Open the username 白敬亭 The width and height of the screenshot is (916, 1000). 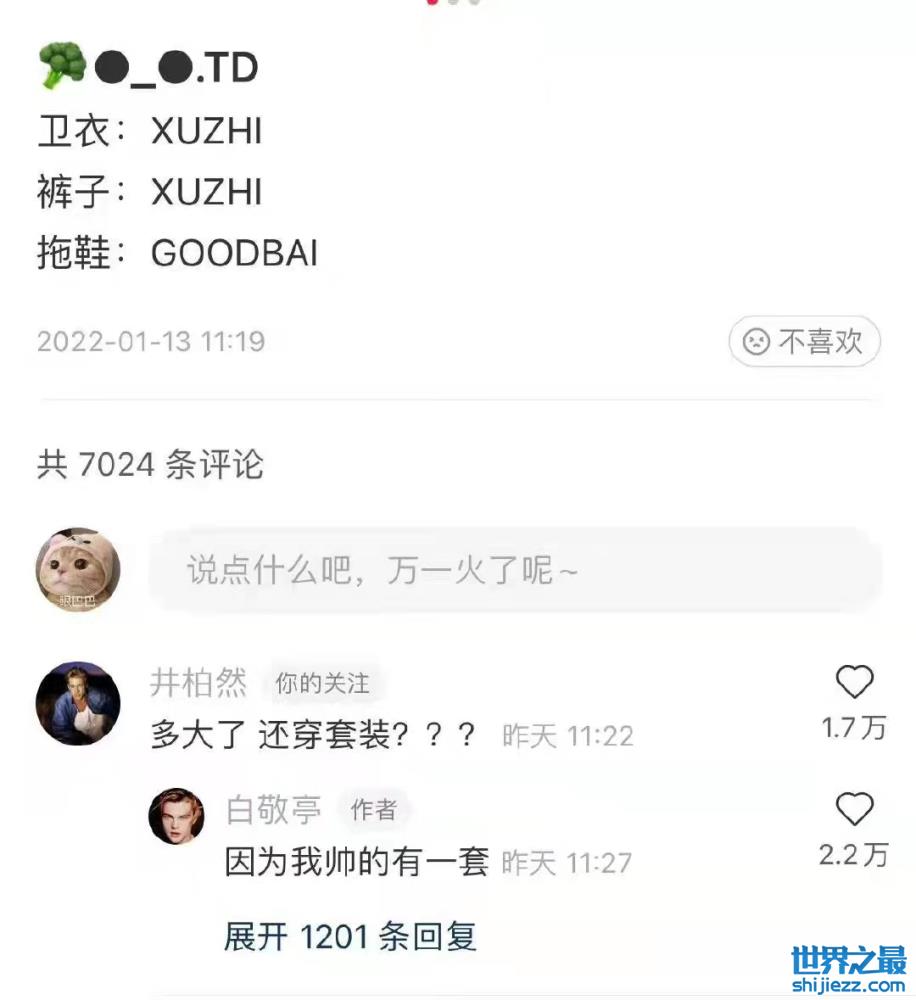[274, 810]
